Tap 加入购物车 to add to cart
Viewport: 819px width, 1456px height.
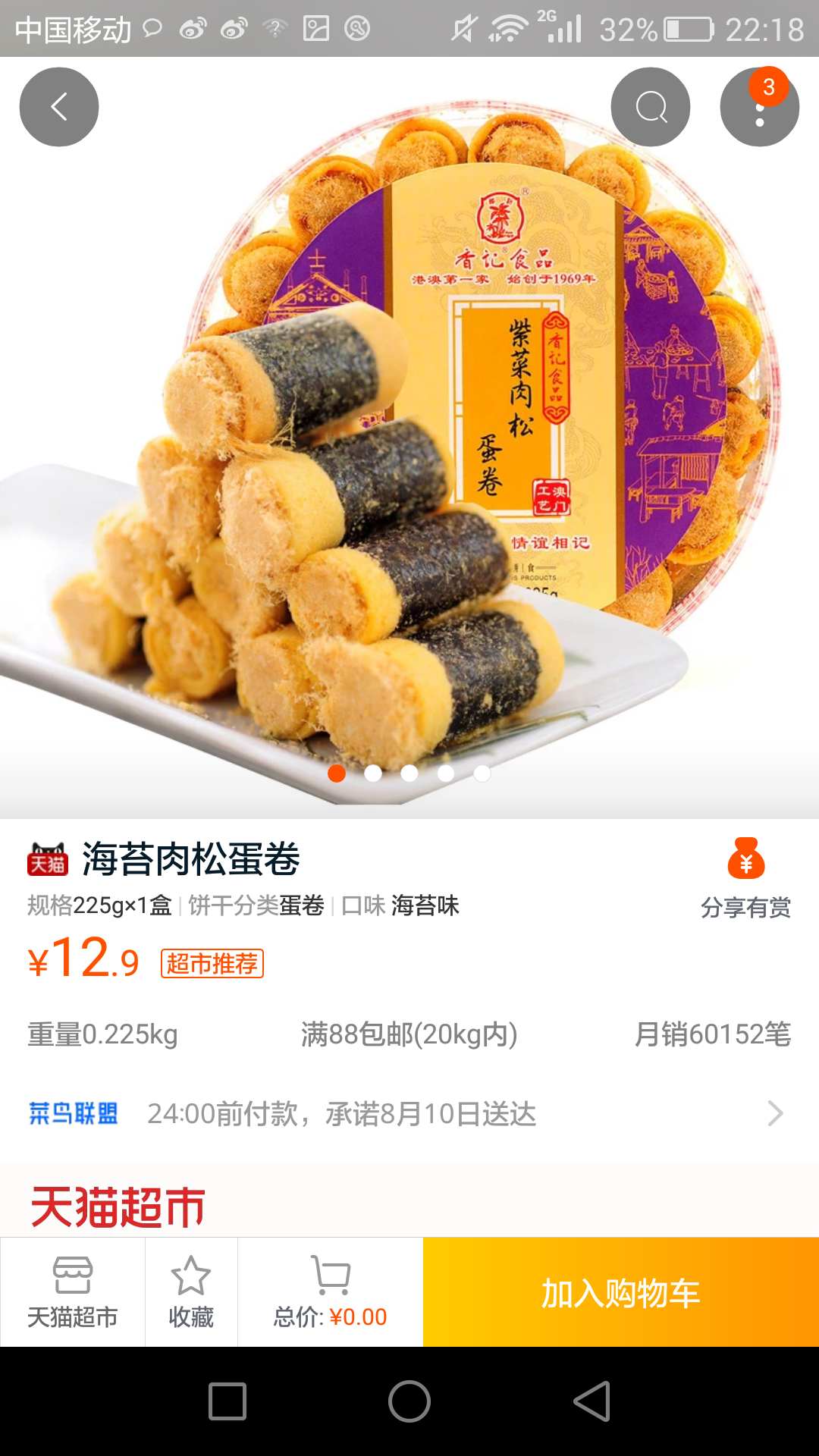point(620,1292)
